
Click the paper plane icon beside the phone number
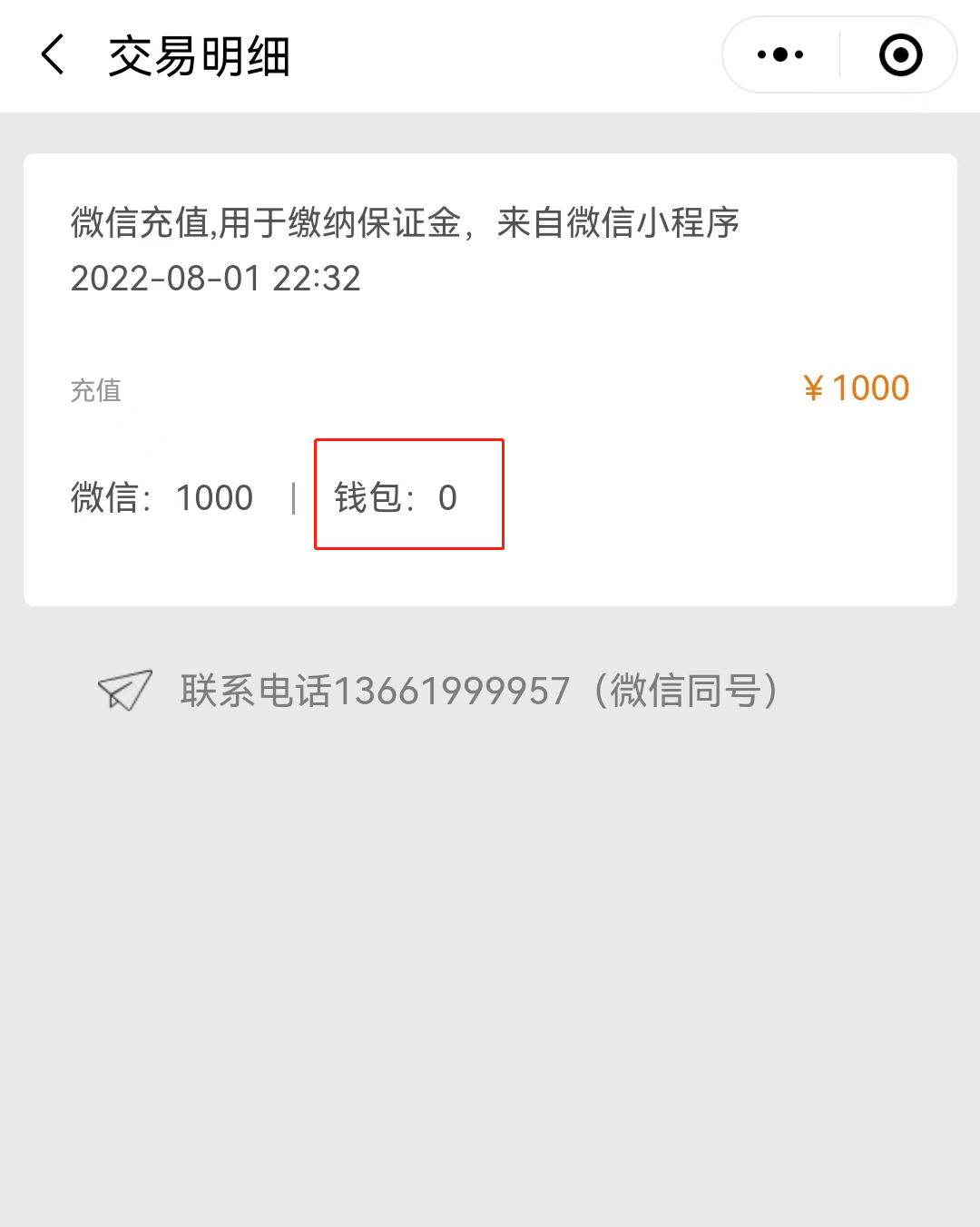pyautogui.click(x=124, y=692)
